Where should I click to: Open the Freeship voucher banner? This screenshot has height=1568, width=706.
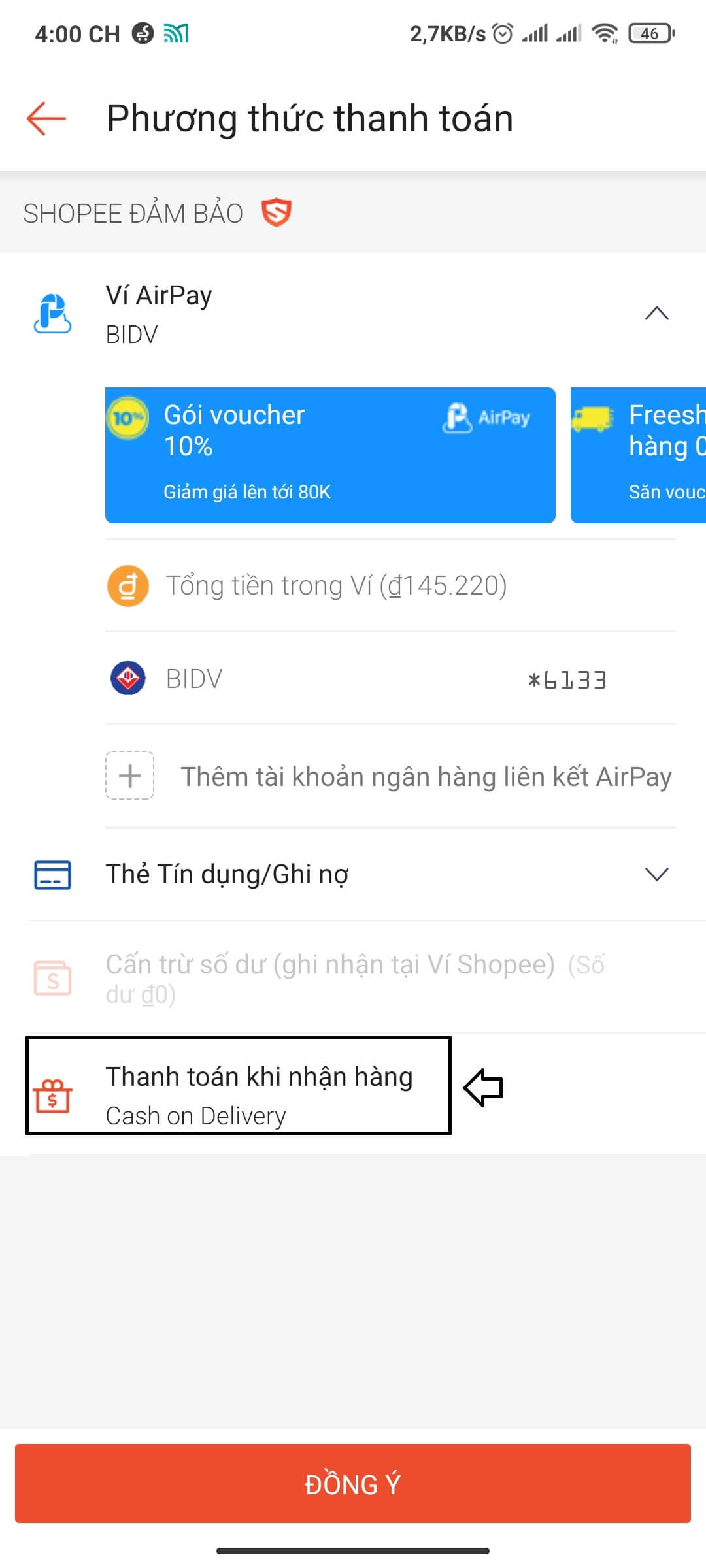point(638,455)
